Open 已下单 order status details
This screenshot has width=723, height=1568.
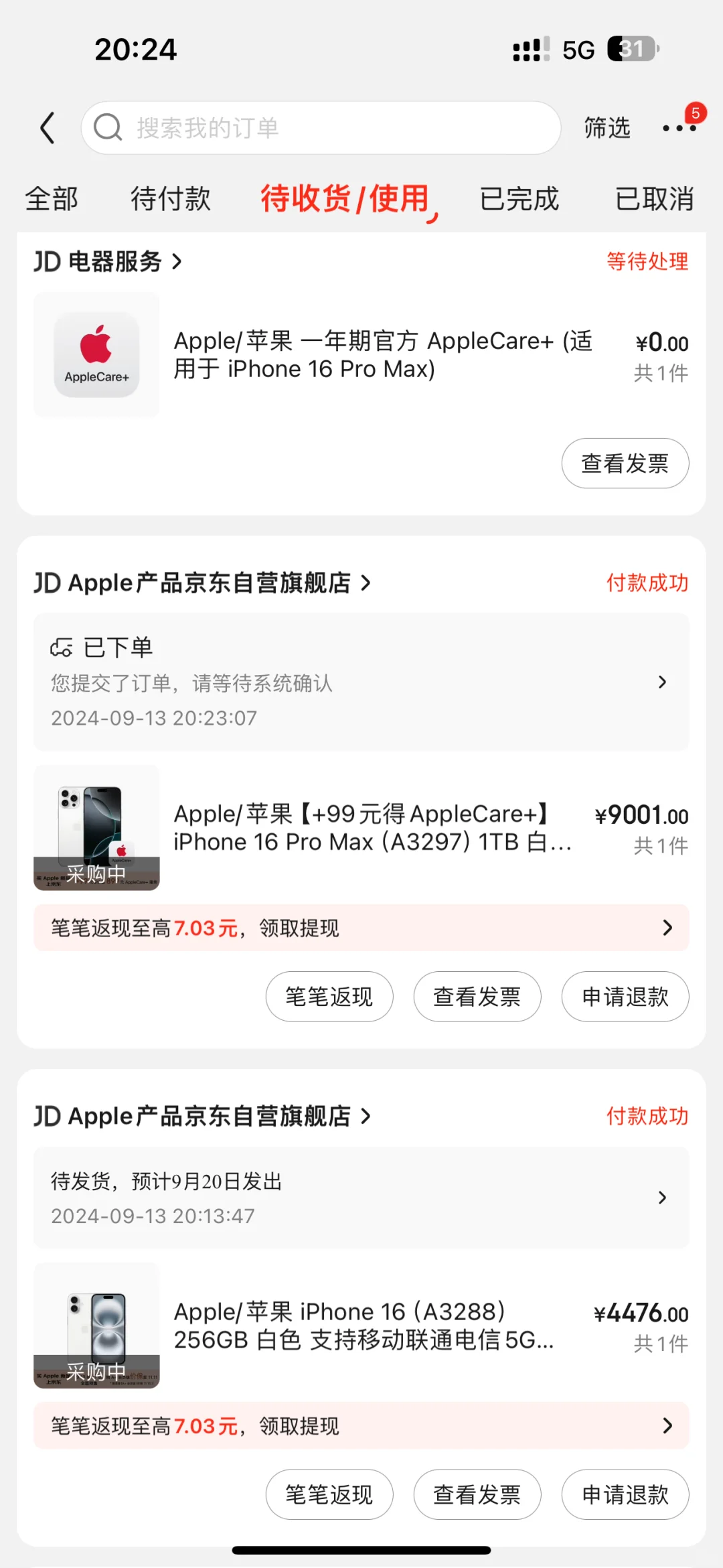tap(361, 682)
